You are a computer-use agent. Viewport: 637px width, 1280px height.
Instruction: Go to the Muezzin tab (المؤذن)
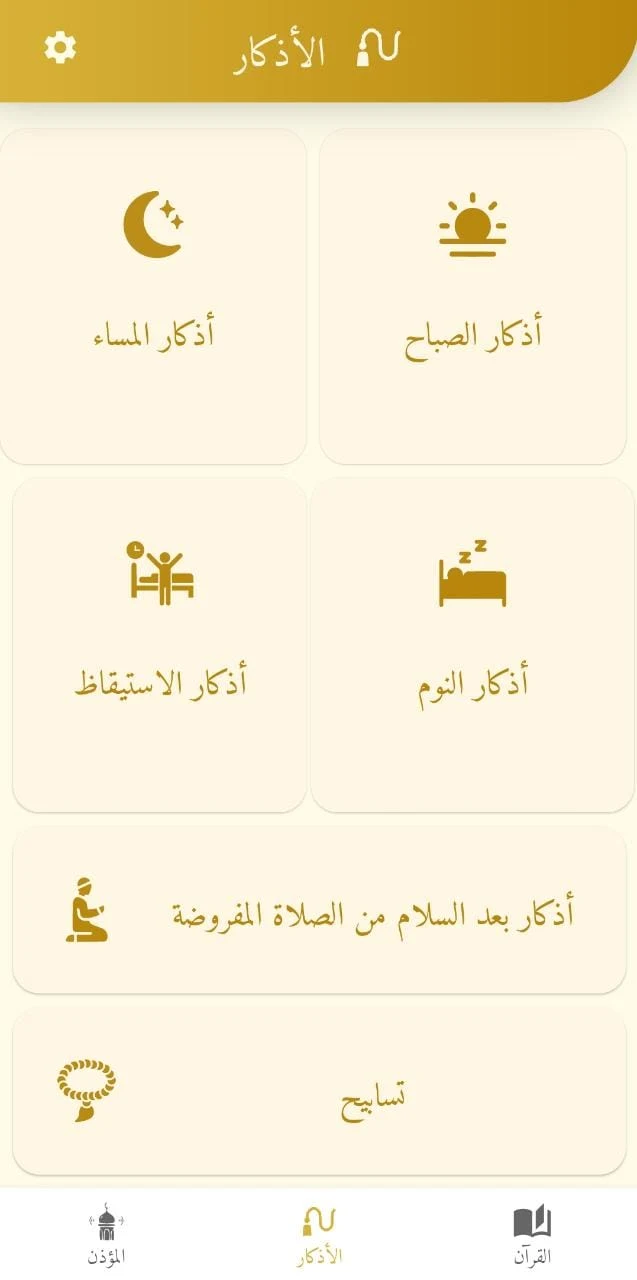[106, 1234]
